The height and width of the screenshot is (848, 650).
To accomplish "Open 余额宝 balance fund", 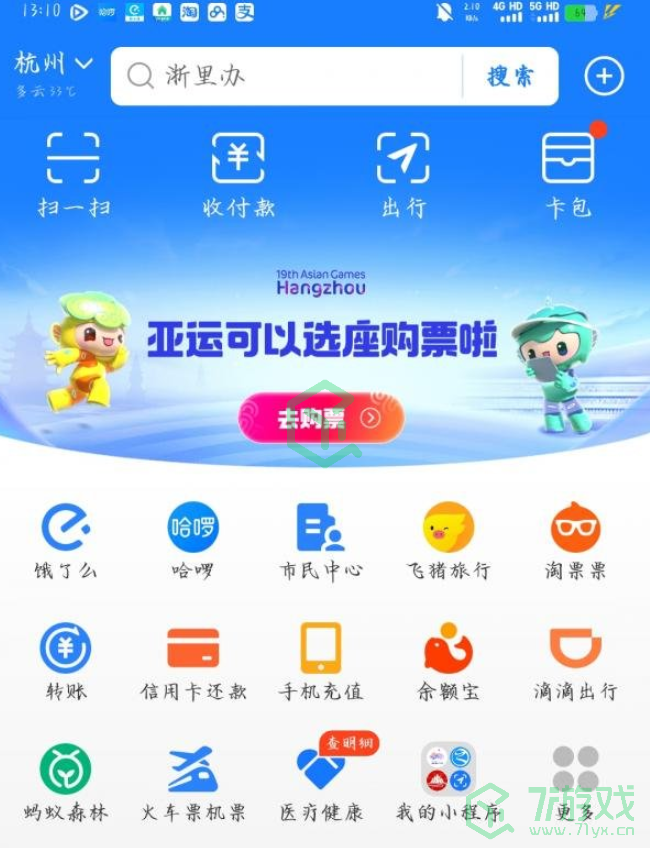I will point(448,661).
